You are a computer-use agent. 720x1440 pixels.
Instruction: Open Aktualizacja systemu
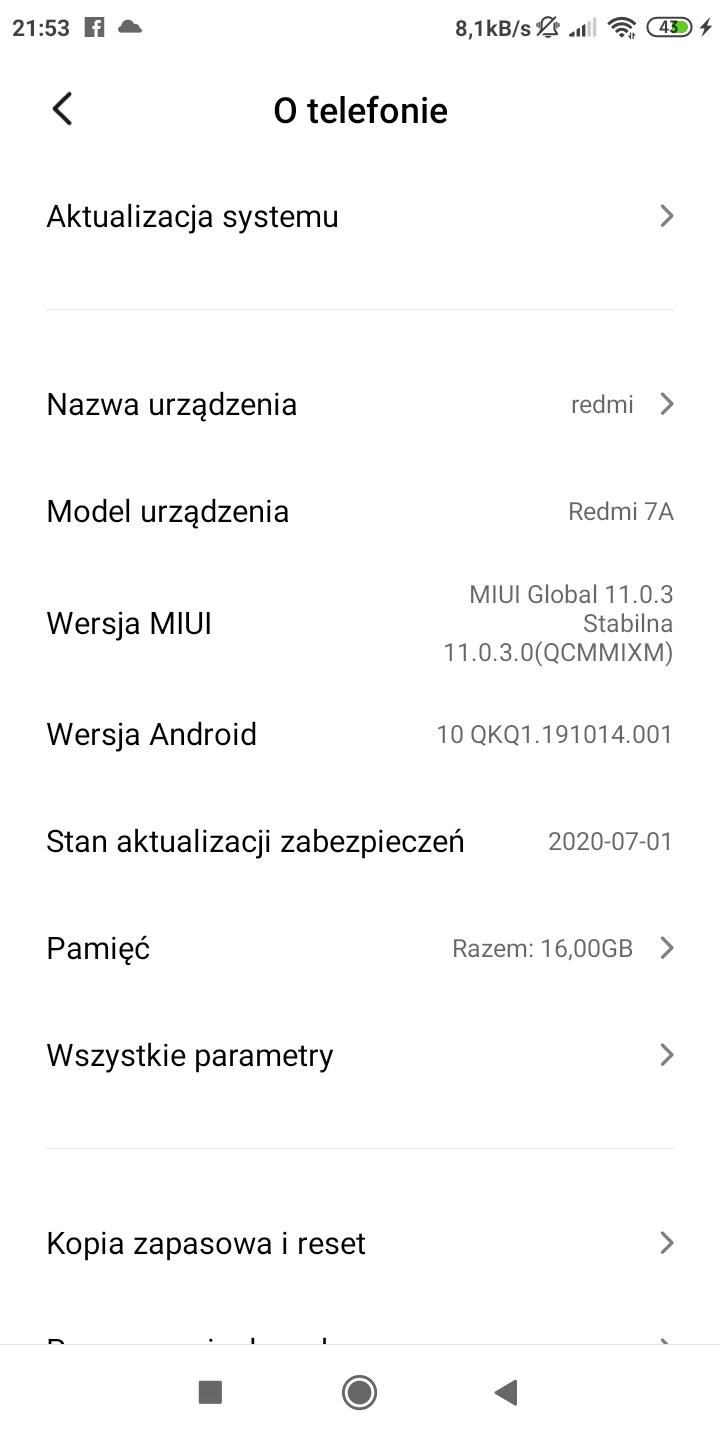(x=360, y=216)
